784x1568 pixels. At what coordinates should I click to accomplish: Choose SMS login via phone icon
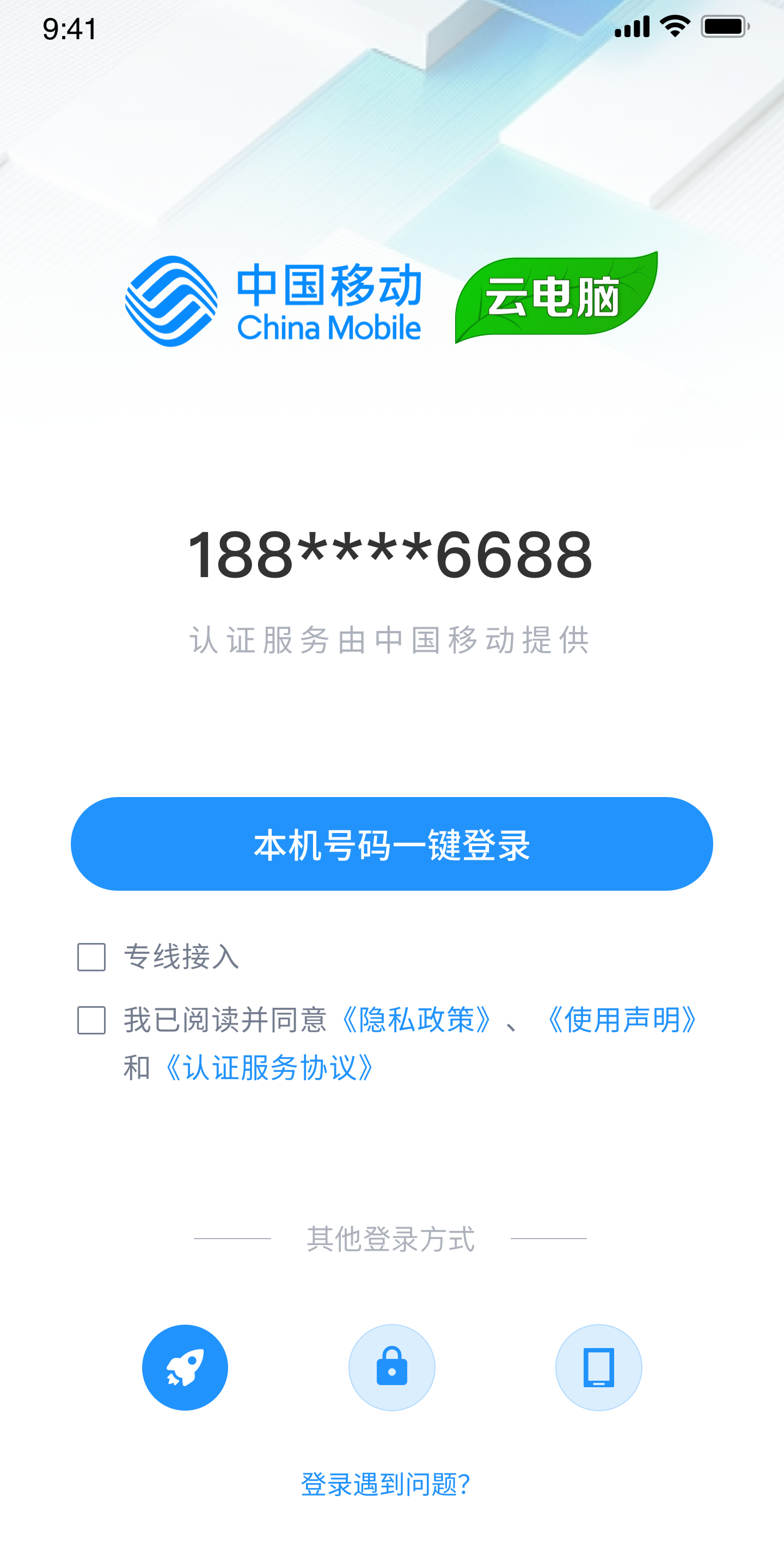(599, 1367)
